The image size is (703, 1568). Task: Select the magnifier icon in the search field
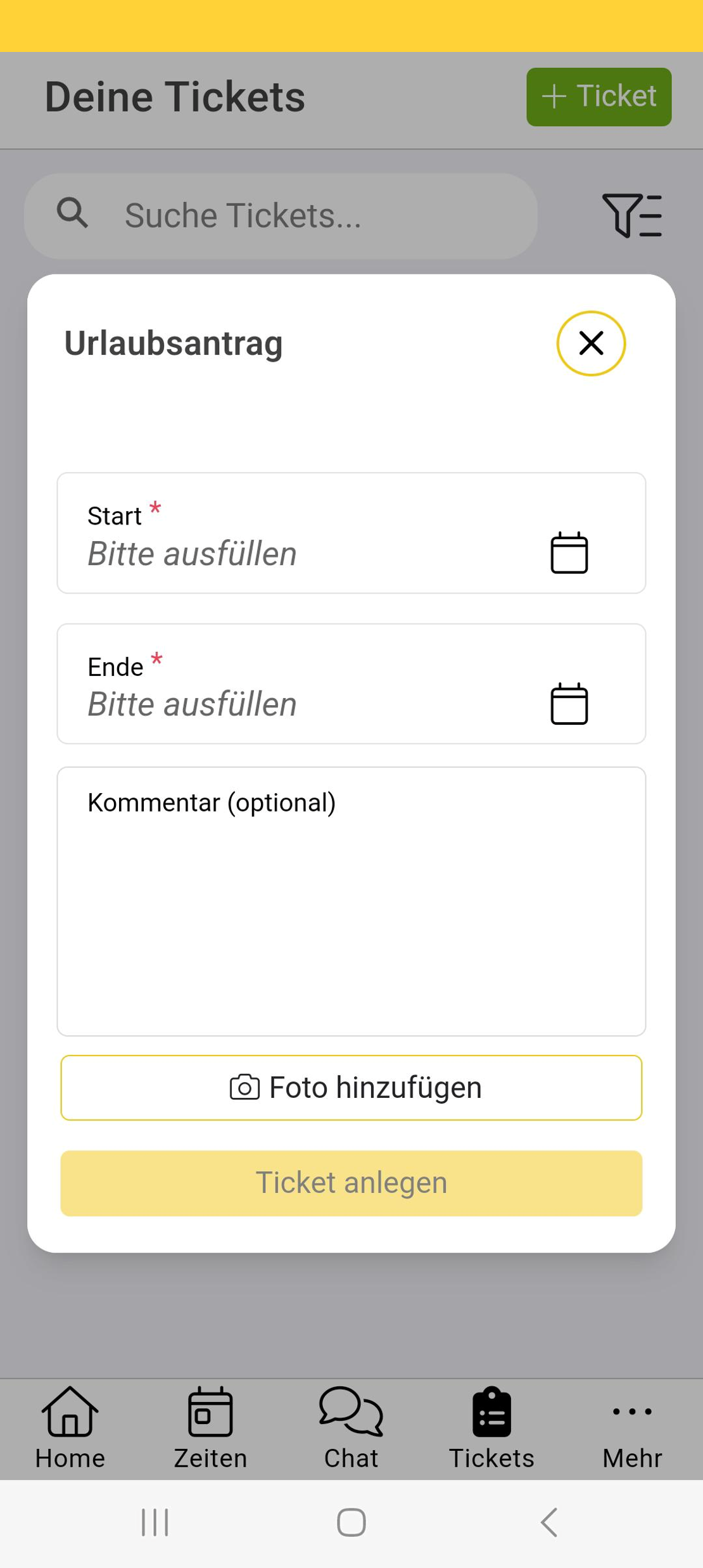[x=73, y=215]
